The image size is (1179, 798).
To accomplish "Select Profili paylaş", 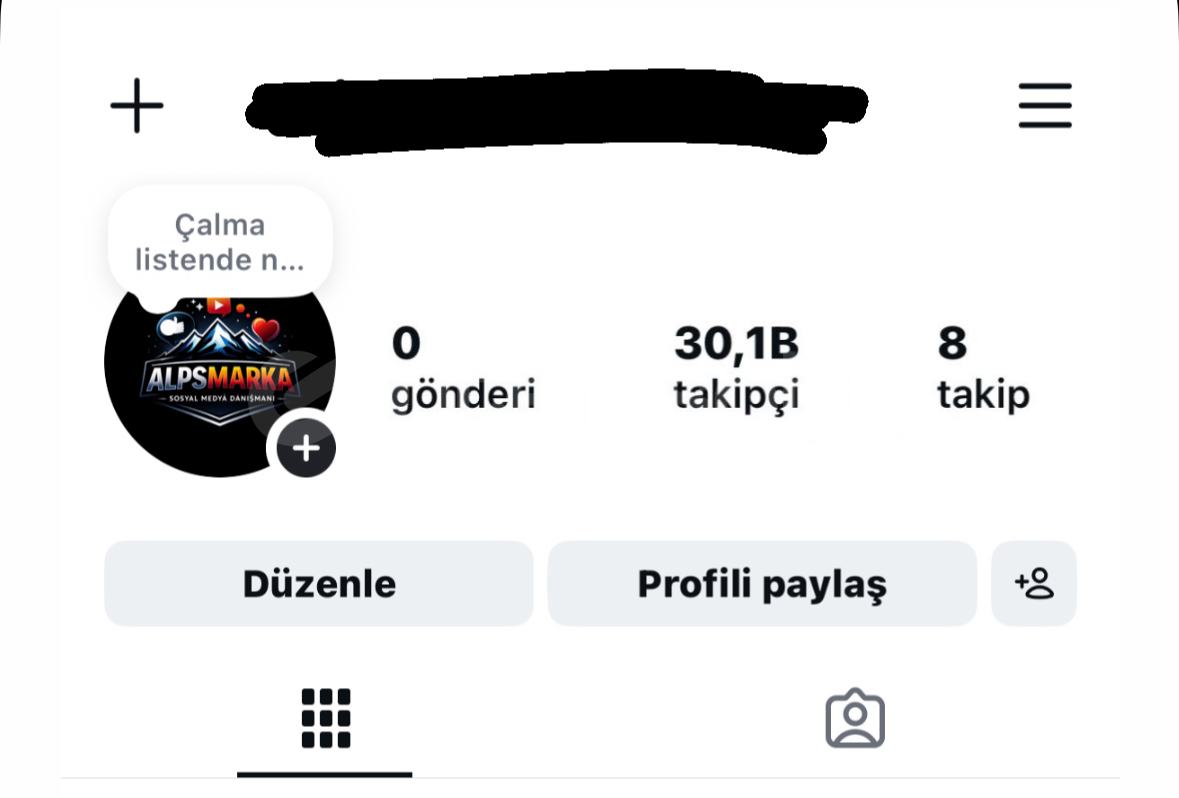I will click(762, 584).
